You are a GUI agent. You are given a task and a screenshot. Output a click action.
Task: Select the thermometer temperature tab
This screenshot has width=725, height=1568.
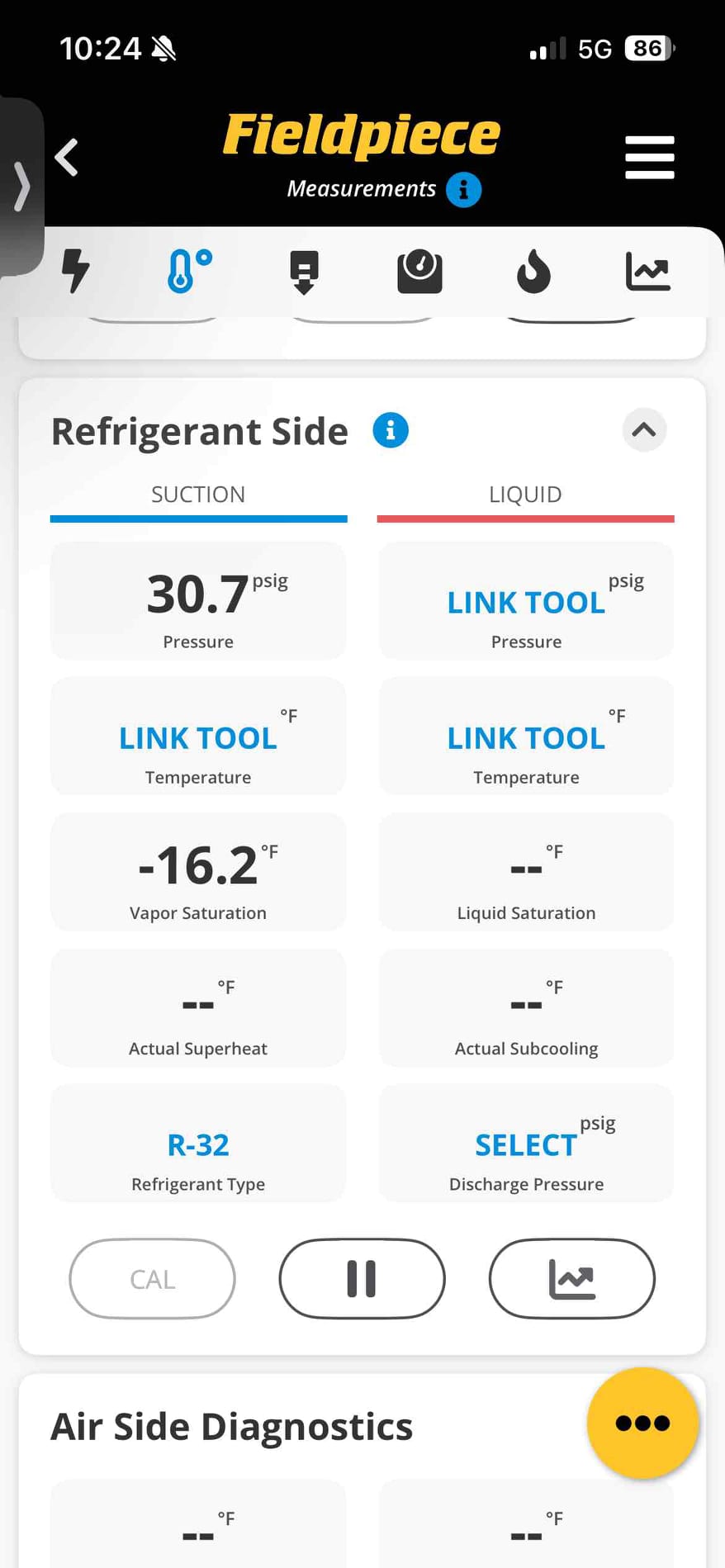tap(189, 271)
